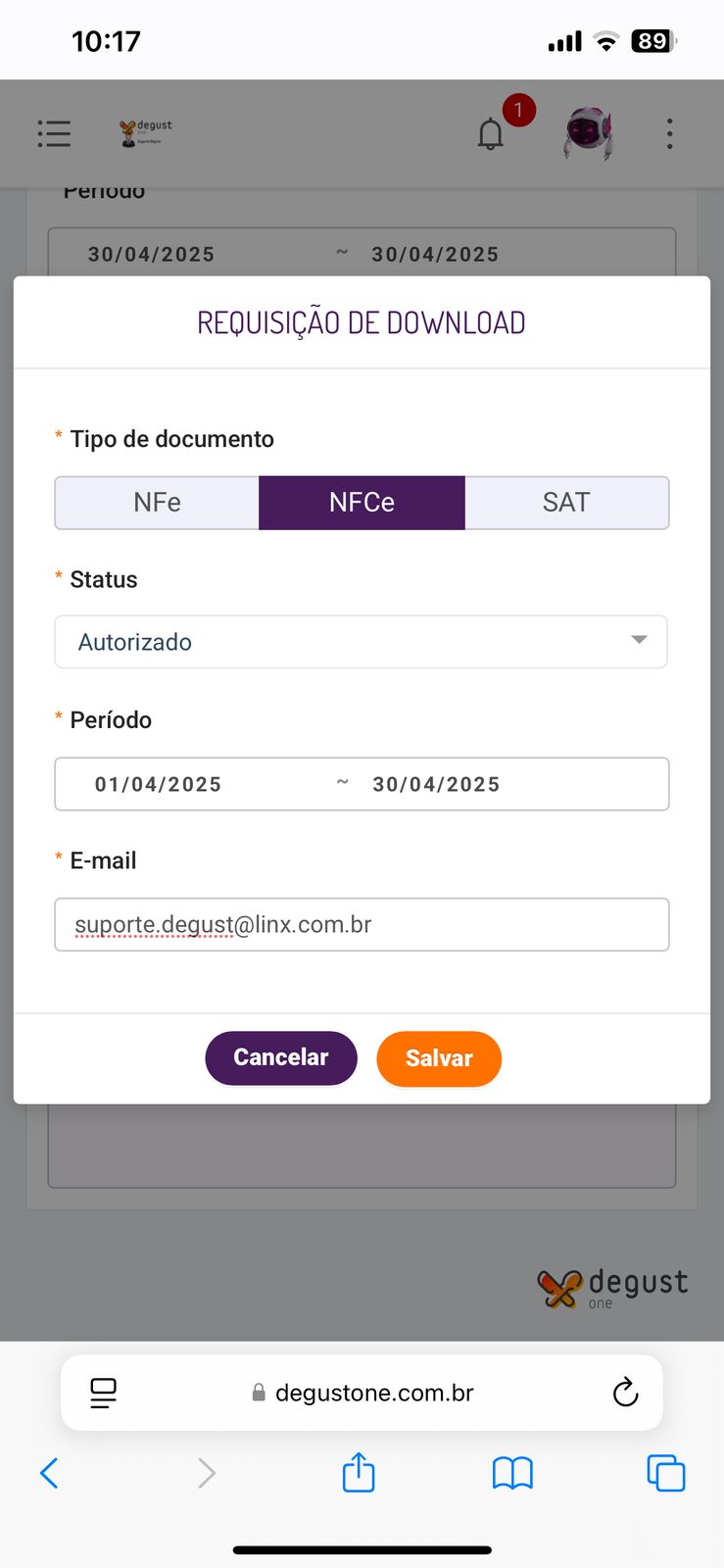Save the download request with Salvar
The width and height of the screenshot is (724, 1568).
pyautogui.click(x=439, y=1058)
